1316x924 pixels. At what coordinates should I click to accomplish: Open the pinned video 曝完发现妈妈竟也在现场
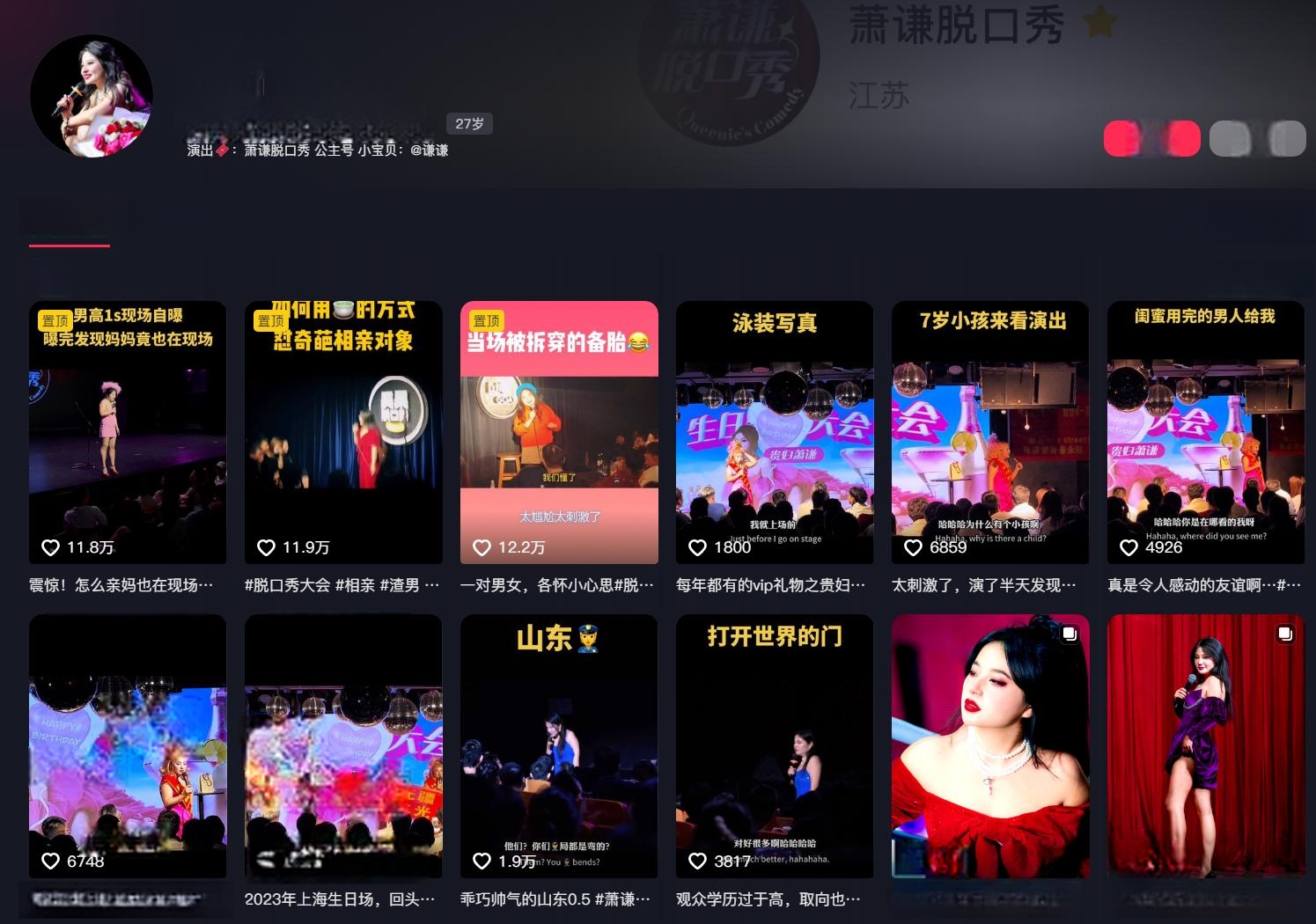[128, 432]
